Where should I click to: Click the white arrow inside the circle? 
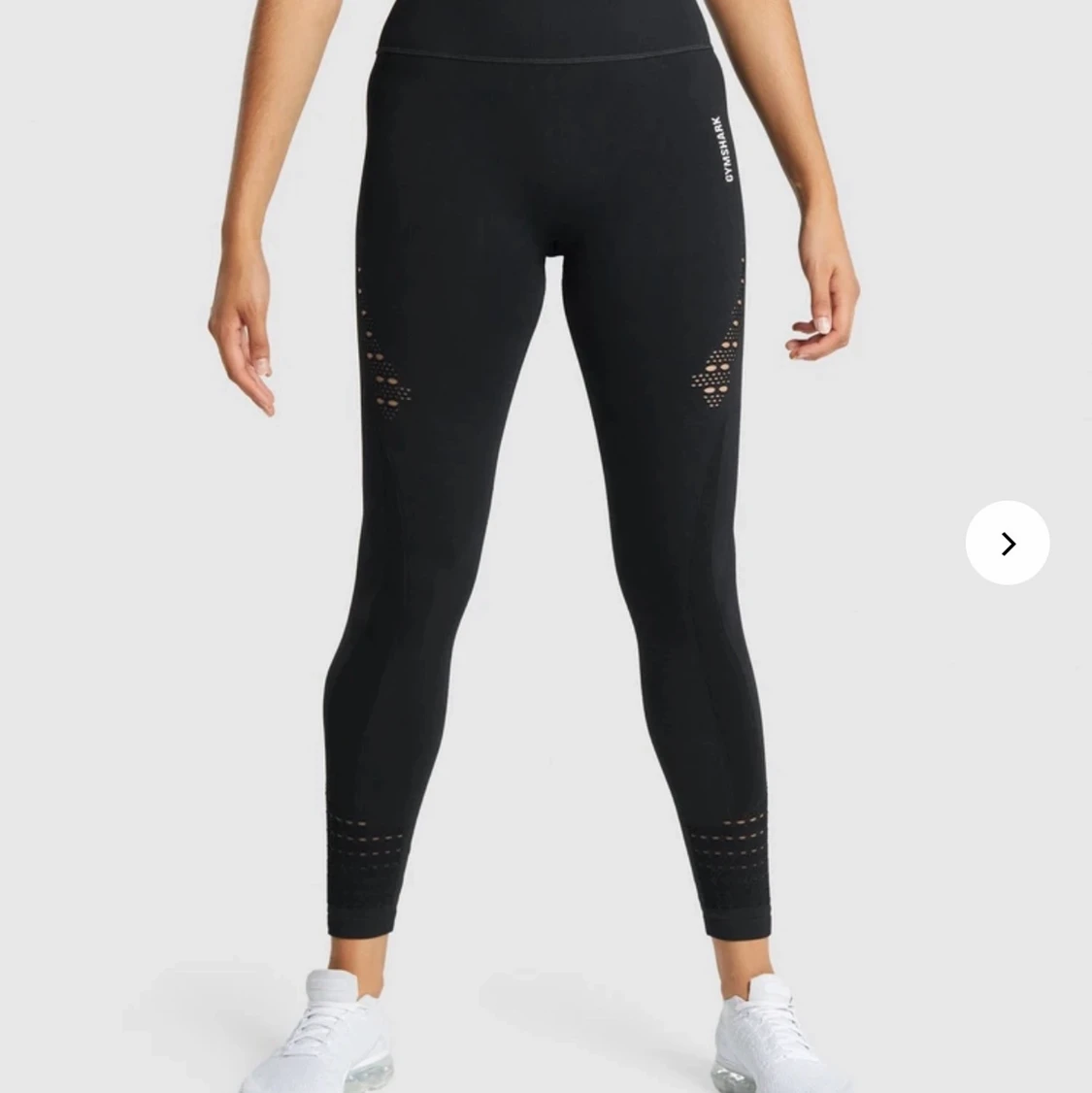pos(1007,544)
